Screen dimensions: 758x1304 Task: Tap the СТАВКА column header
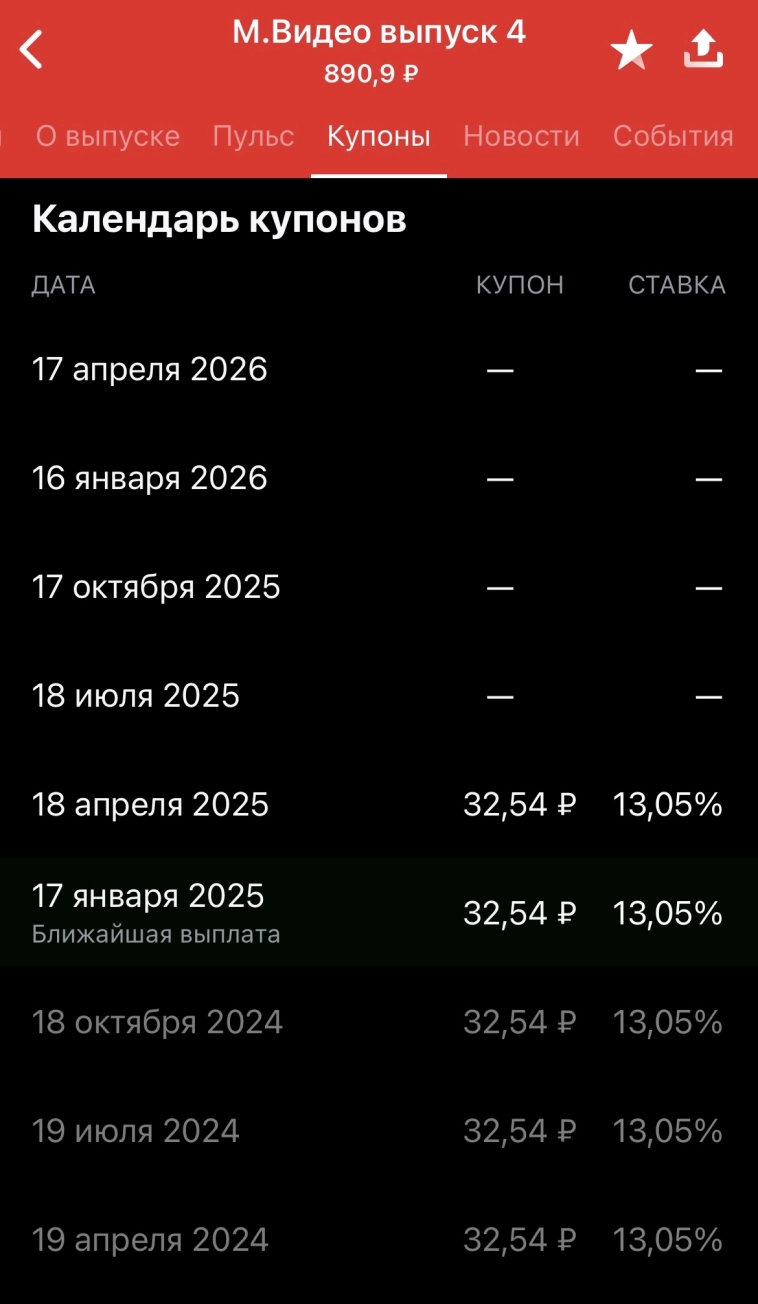(x=677, y=285)
